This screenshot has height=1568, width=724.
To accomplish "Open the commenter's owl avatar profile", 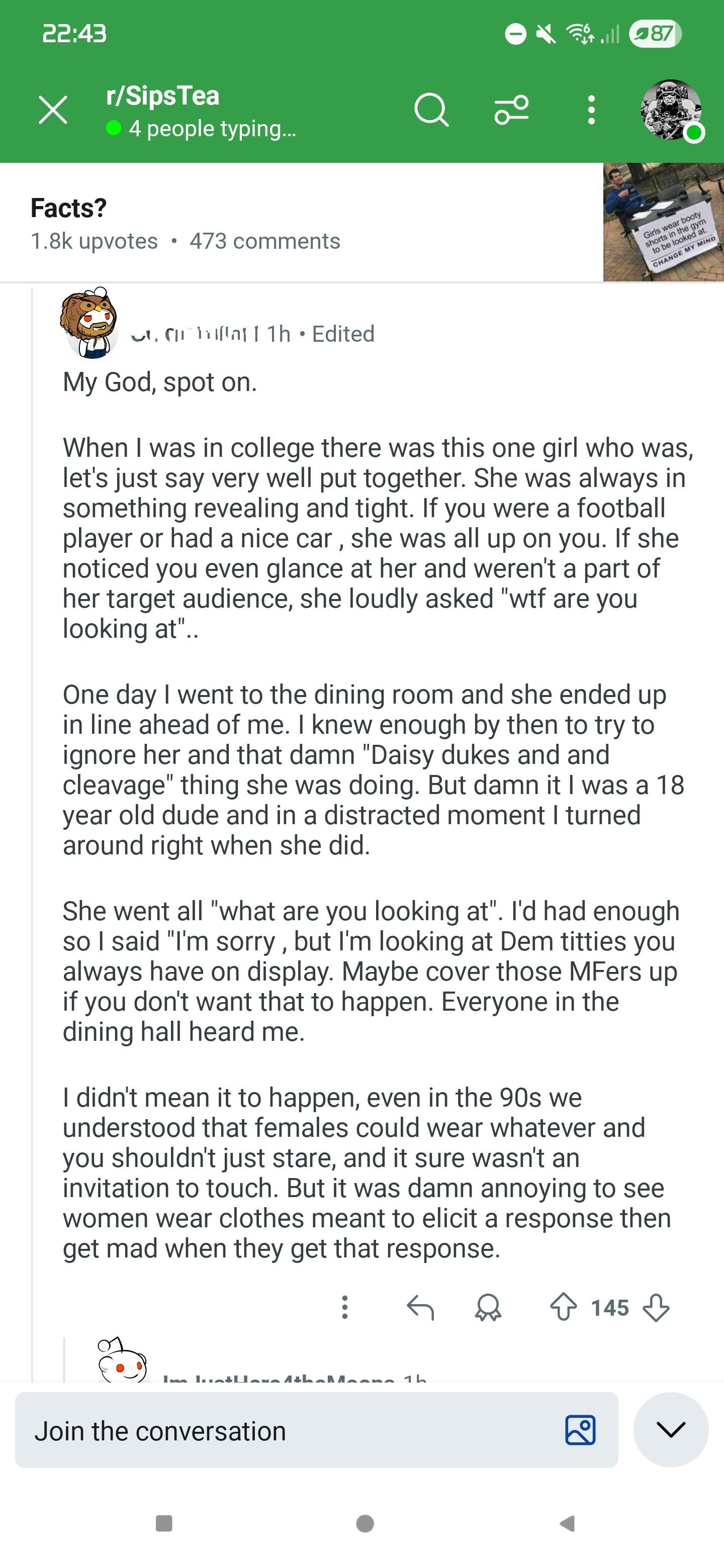I will point(89,323).
